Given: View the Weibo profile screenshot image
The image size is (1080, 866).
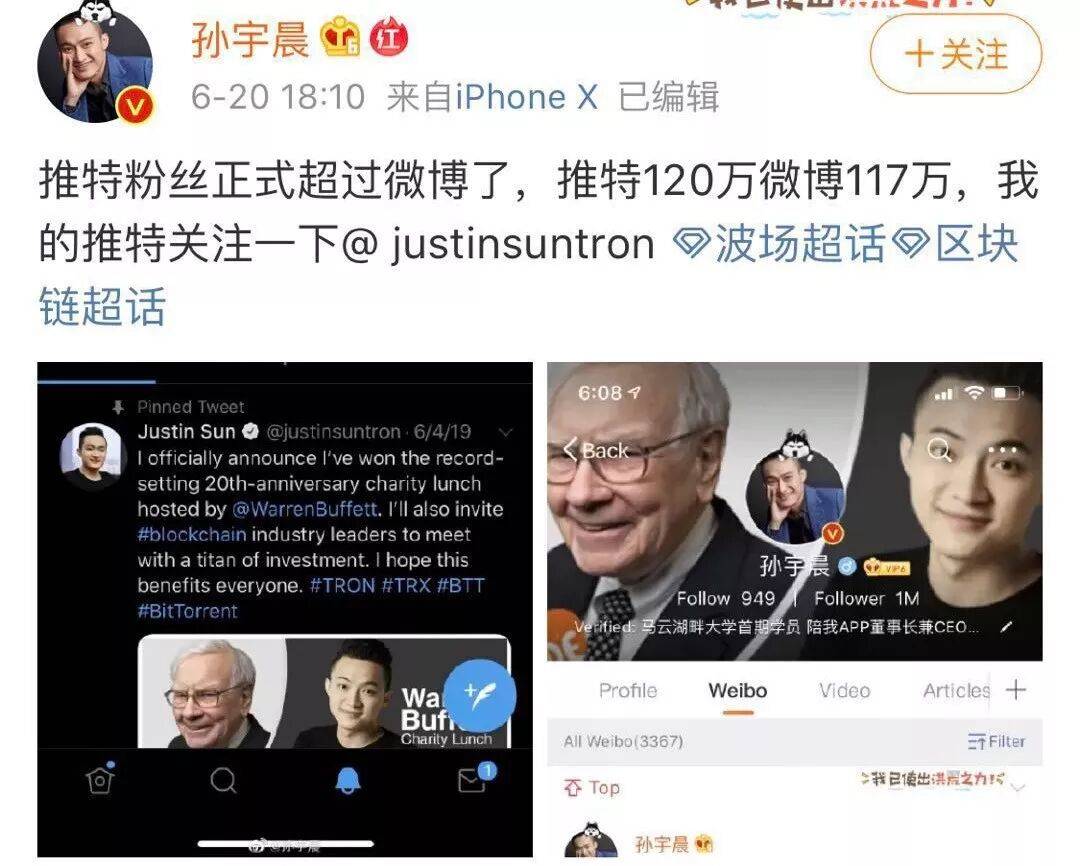Looking at the screenshot, I should (794, 608).
